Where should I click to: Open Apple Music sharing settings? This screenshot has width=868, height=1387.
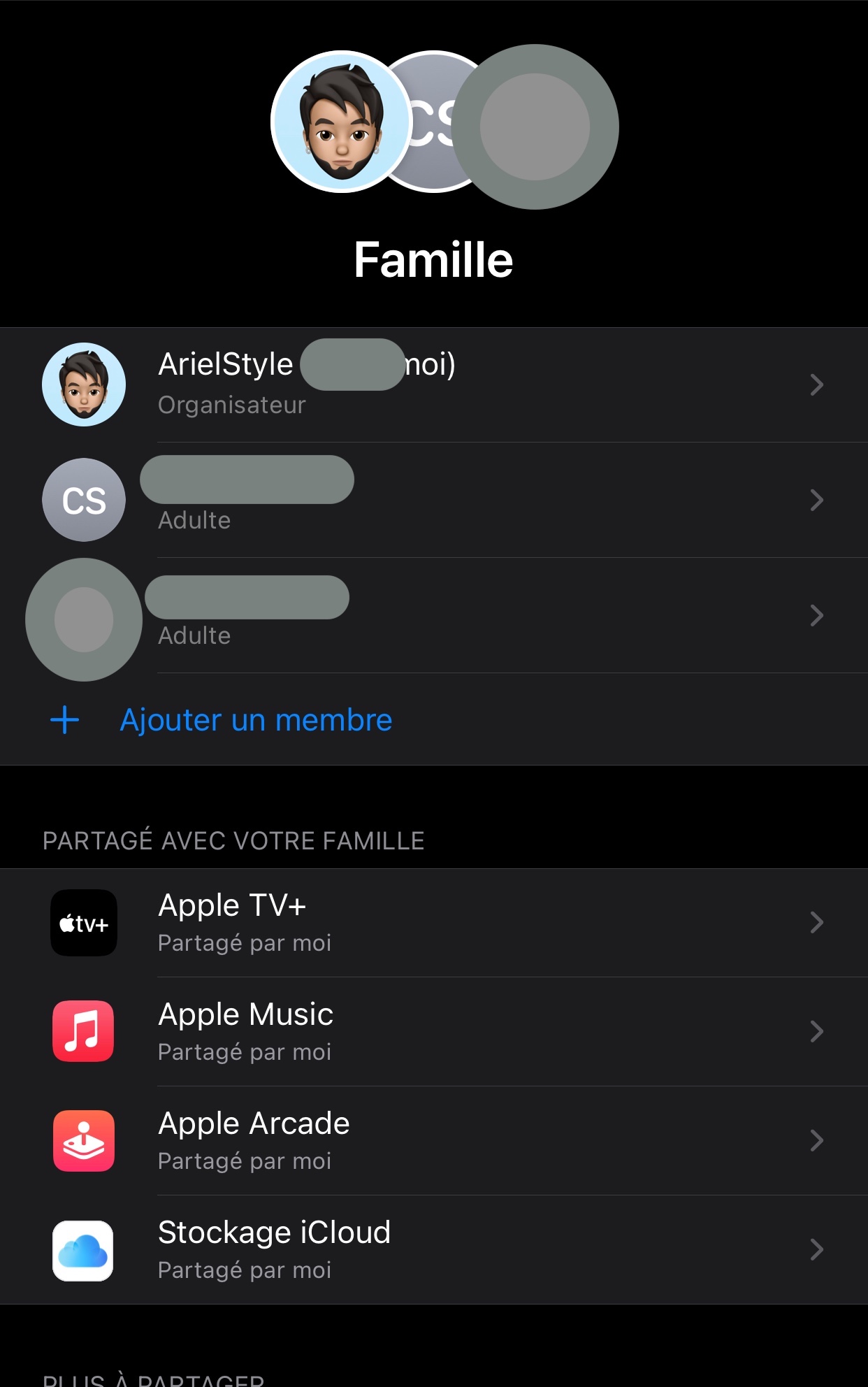(x=433, y=1032)
